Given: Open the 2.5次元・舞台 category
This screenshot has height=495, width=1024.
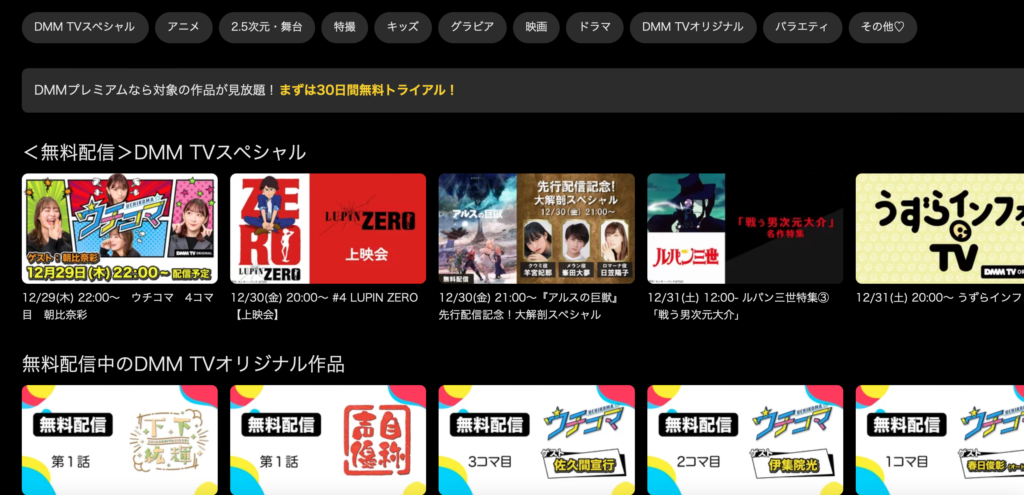Looking at the screenshot, I should (266, 27).
